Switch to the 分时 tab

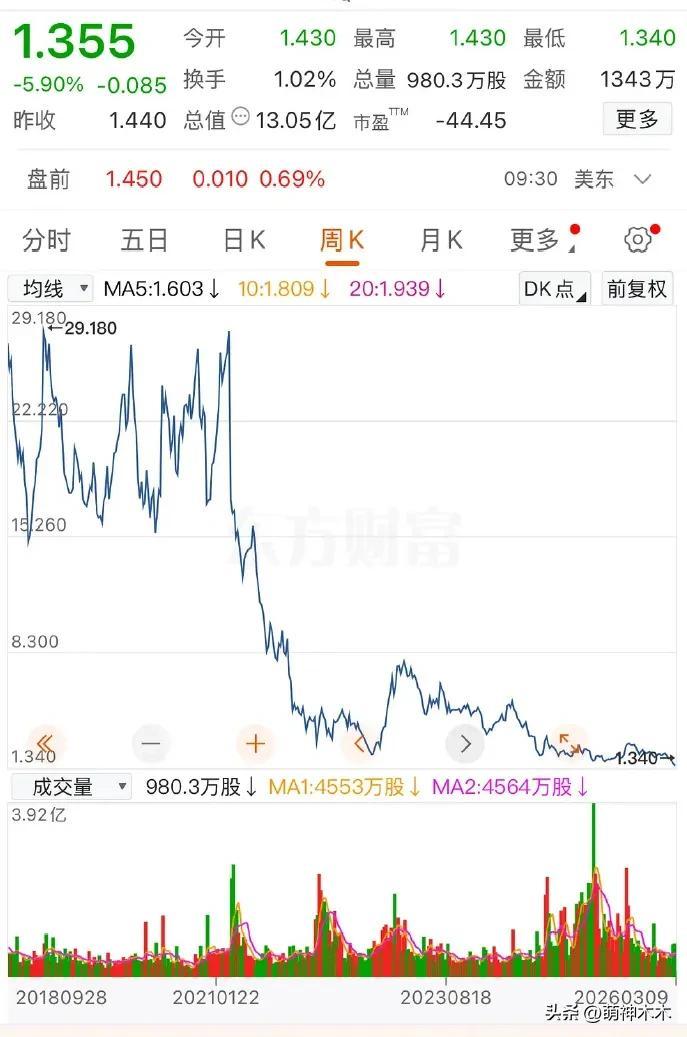pyautogui.click(x=47, y=241)
